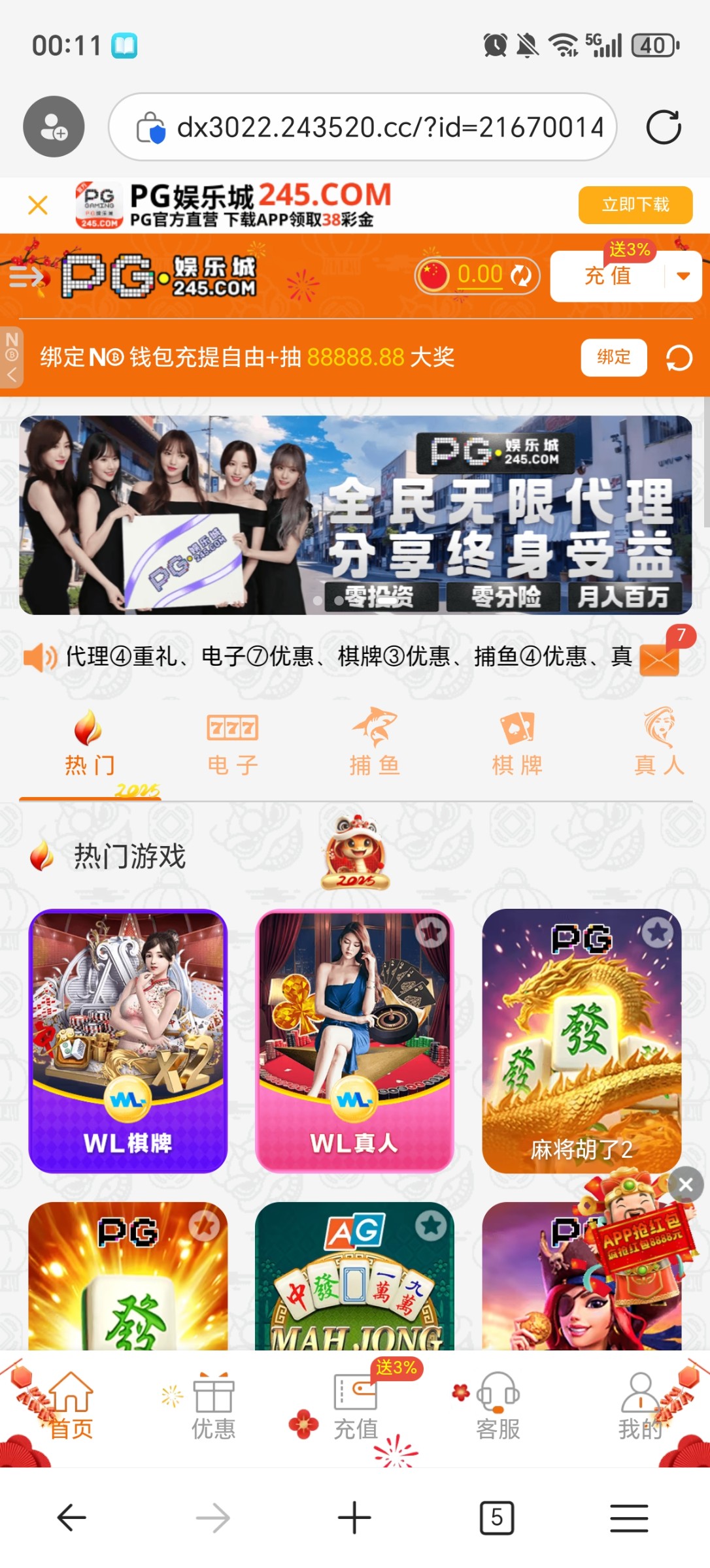Open the side drawer menu
The image size is (710, 1568).
[x=26, y=277]
